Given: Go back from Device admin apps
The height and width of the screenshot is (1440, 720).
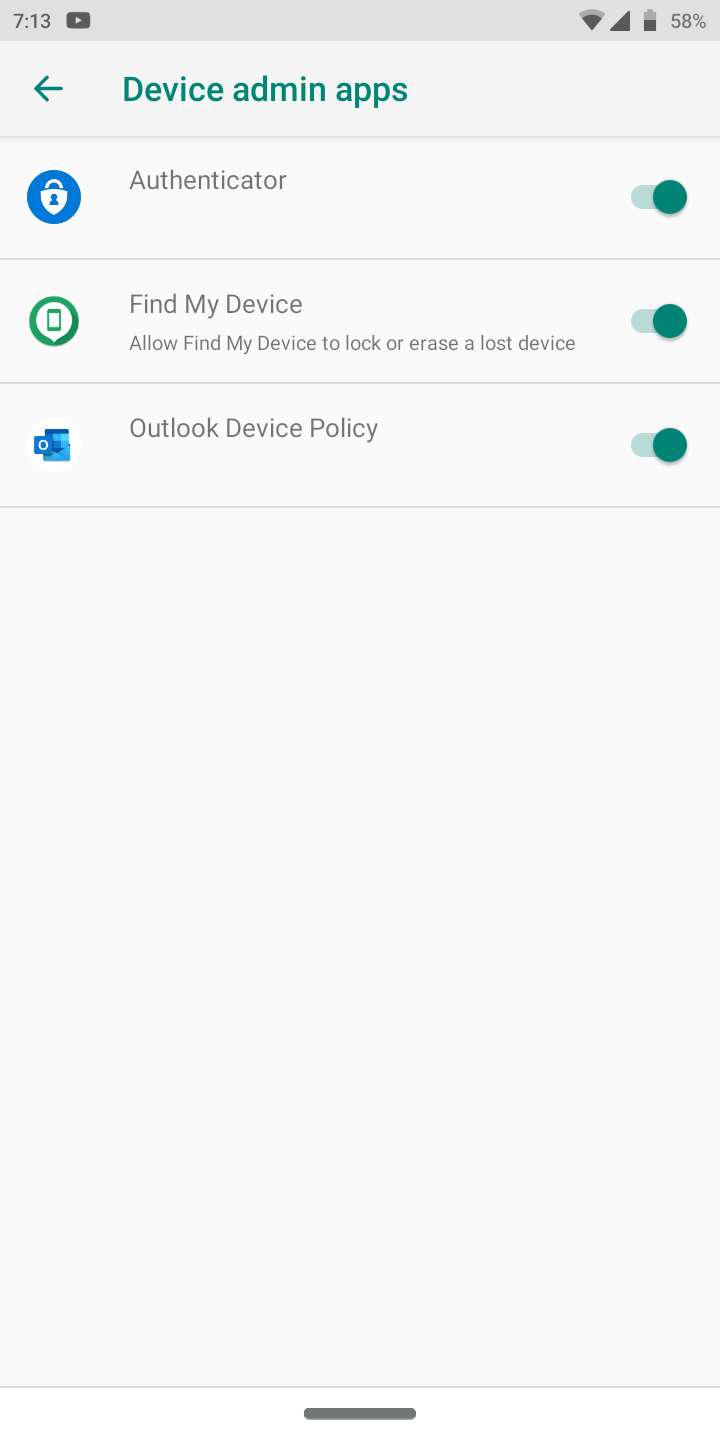Looking at the screenshot, I should coord(48,89).
